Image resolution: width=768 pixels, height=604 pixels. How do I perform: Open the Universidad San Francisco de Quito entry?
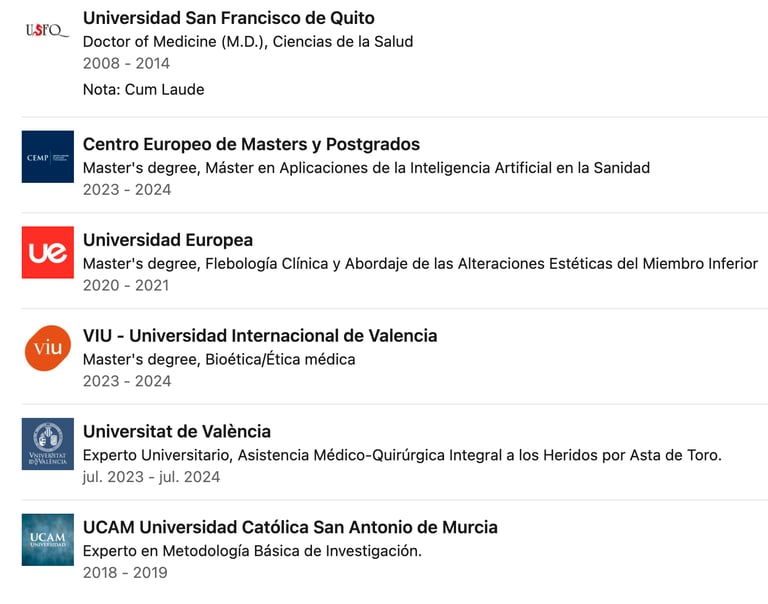(x=229, y=18)
